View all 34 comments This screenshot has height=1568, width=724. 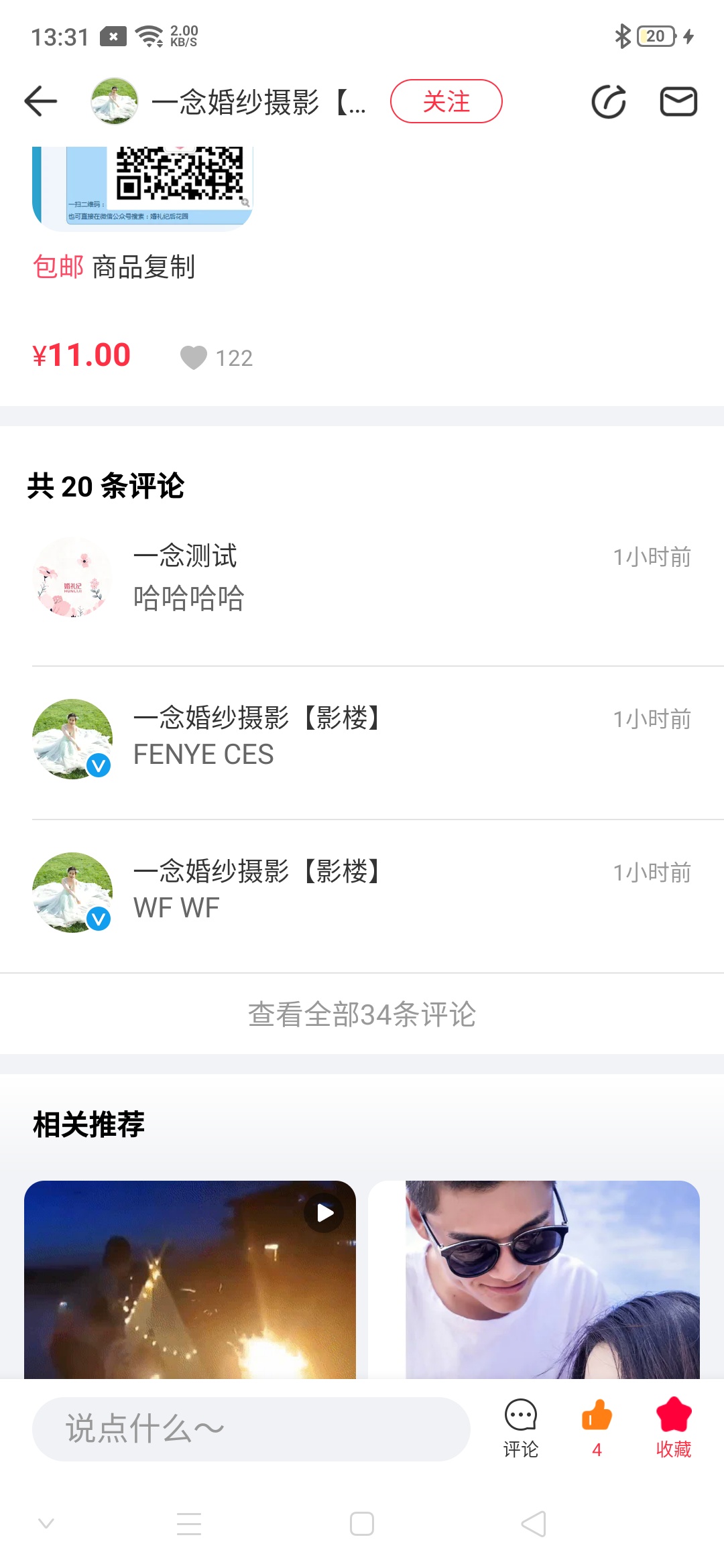(x=362, y=1014)
